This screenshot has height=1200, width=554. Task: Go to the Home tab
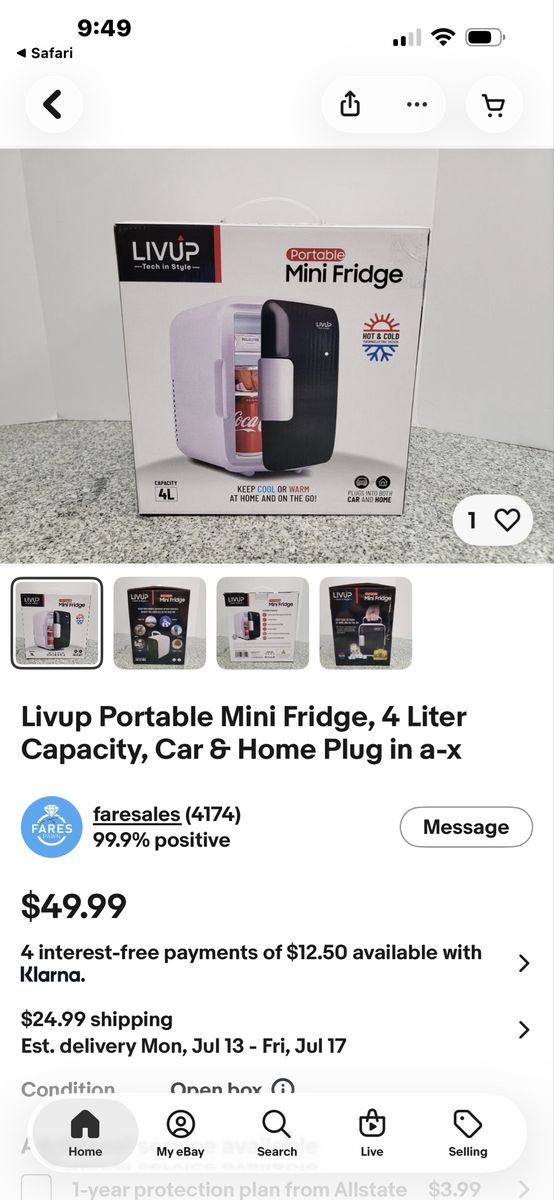coord(85,1132)
